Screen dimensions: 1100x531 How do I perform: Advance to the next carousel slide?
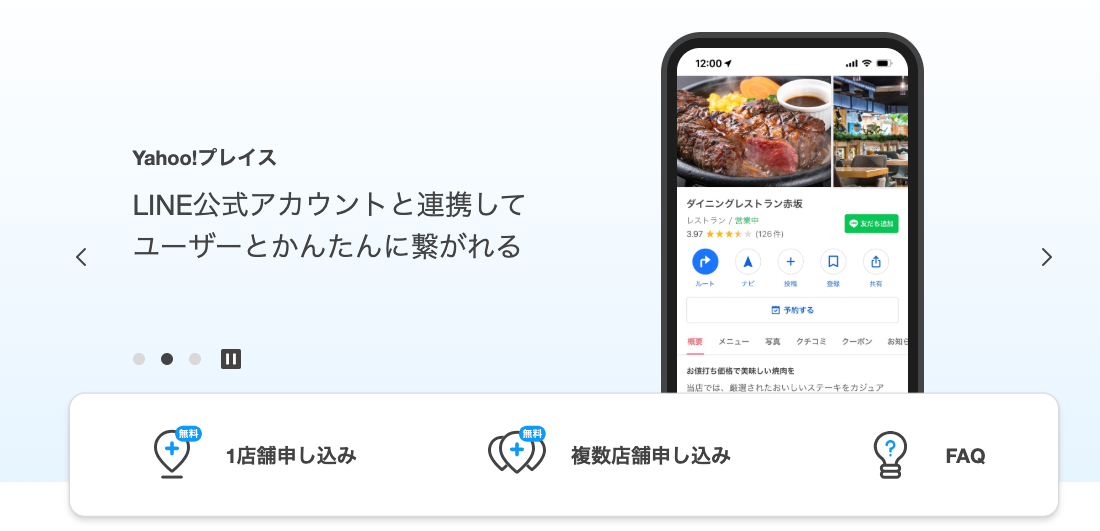[1046, 257]
